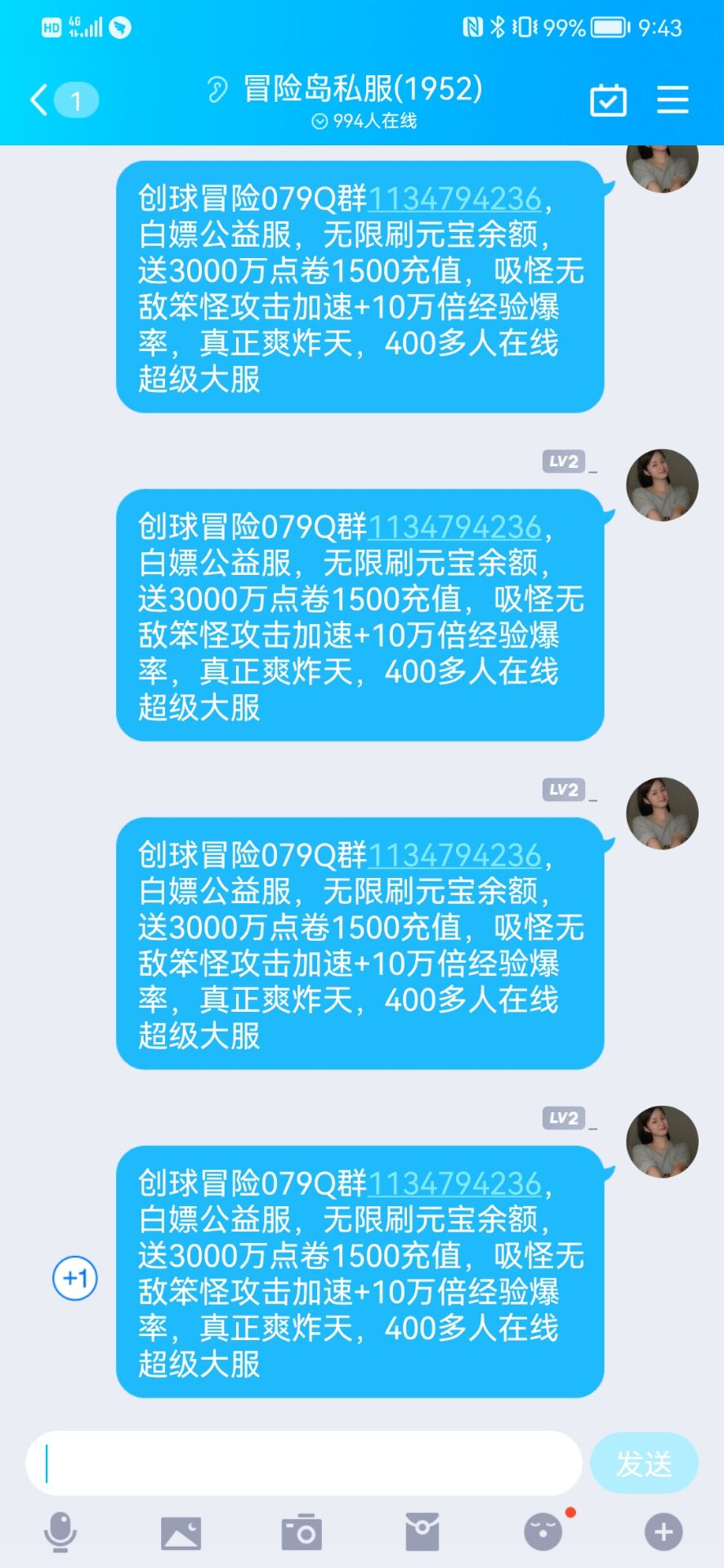
Task: Focus the message text input field
Action: coord(302,1463)
